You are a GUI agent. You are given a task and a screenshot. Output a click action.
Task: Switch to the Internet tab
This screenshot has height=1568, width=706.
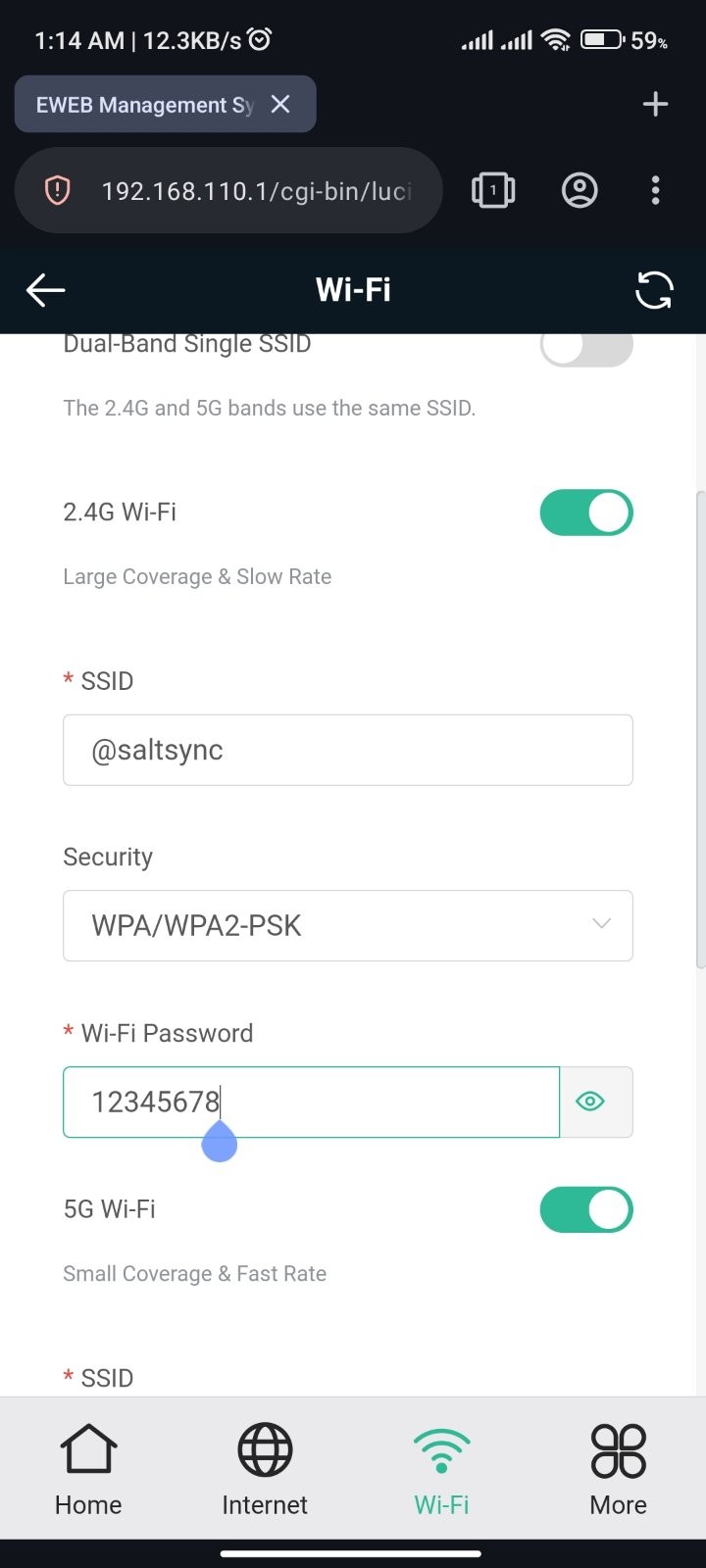265,1469
